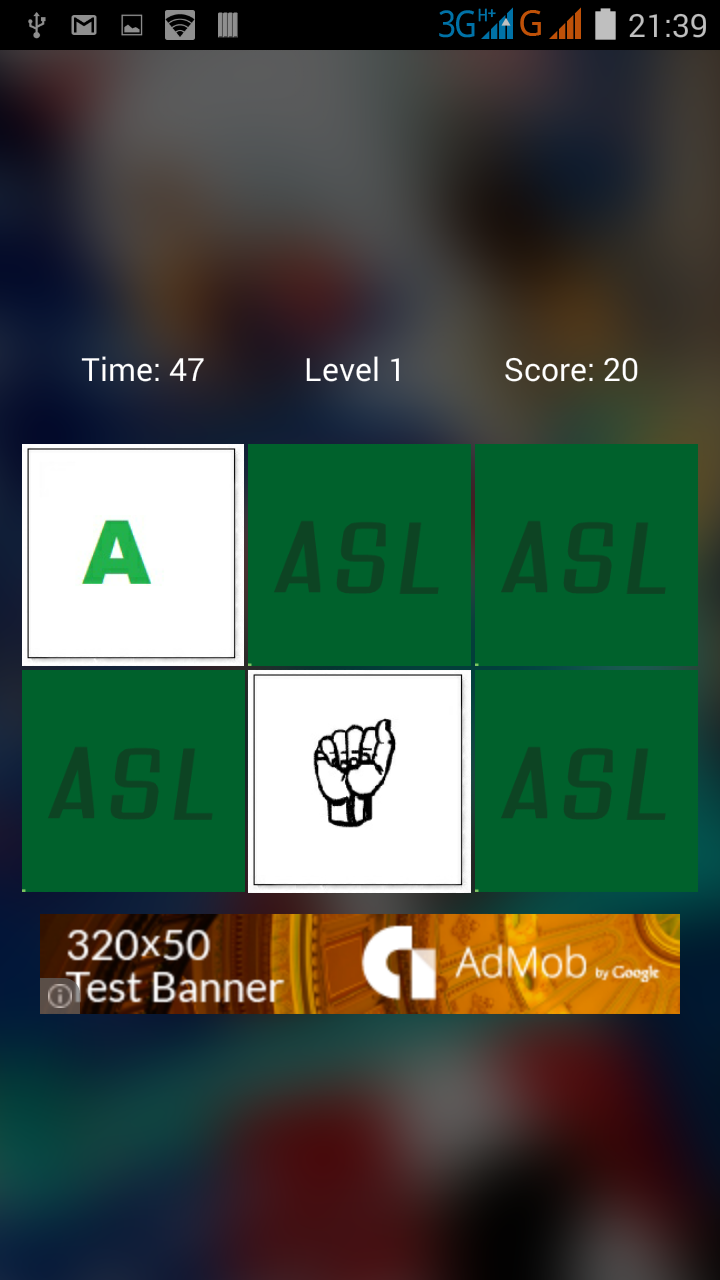Image resolution: width=720 pixels, height=1280 pixels.
Task: Select the Time: 47 counter
Action: [142, 370]
